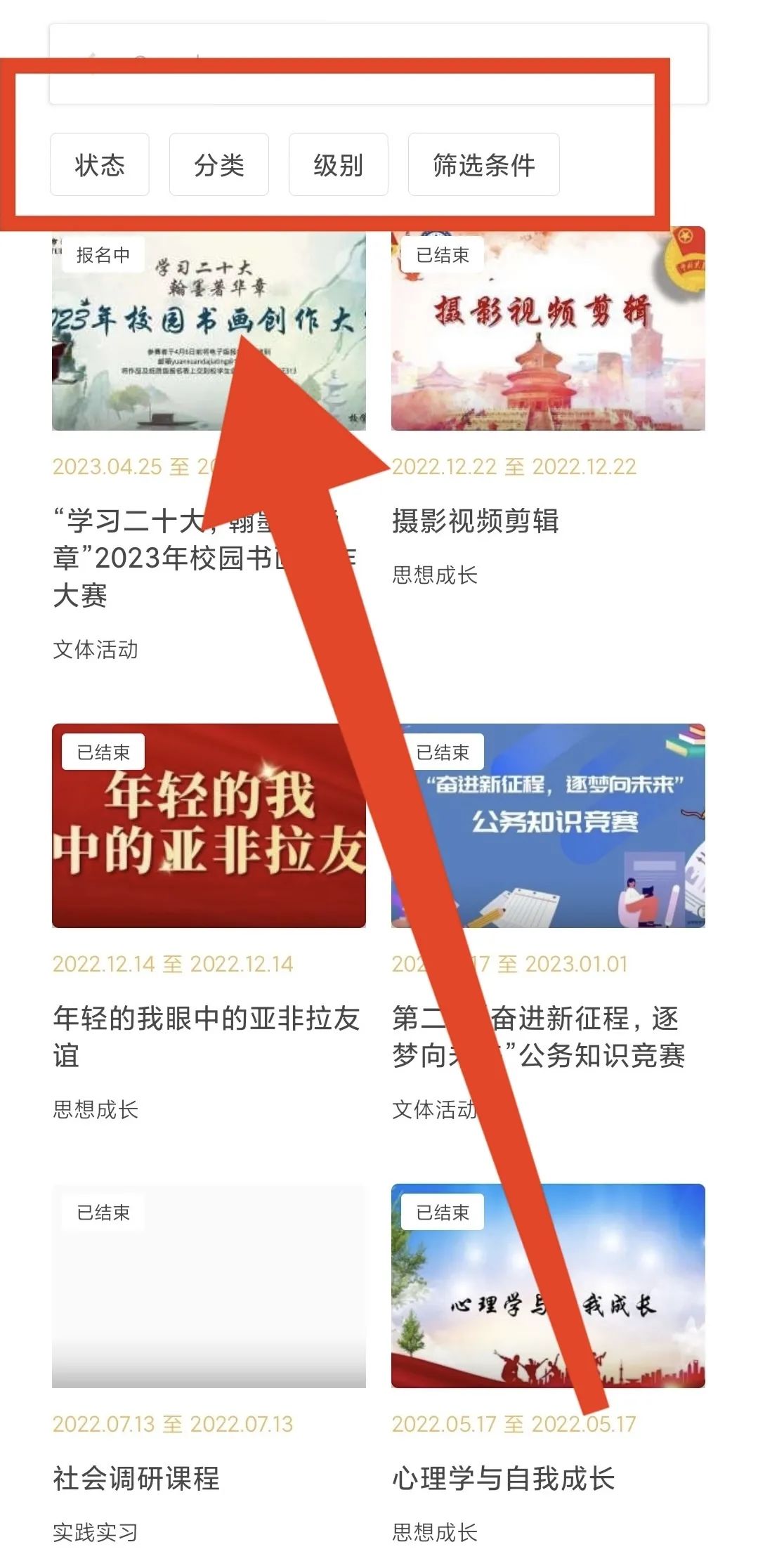Open the 状态 filter dropdown
Viewport: 758px width, 1568px height.
tap(100, 165)
